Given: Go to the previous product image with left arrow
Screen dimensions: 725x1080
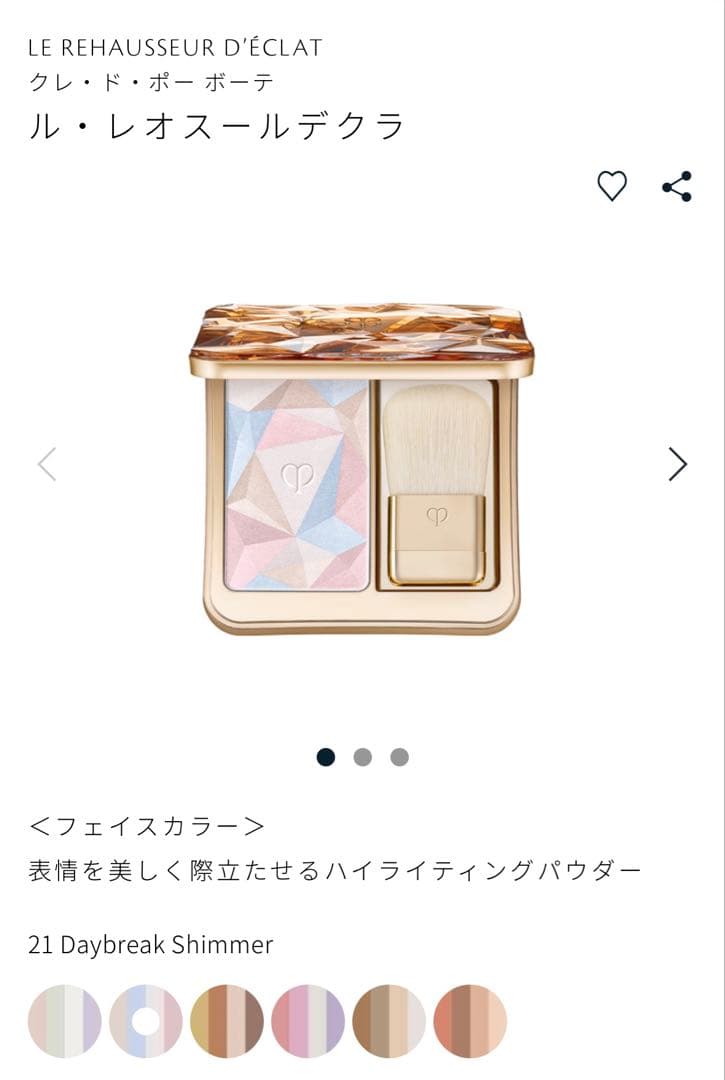Looking at the screenshot, I should [47, 463].
